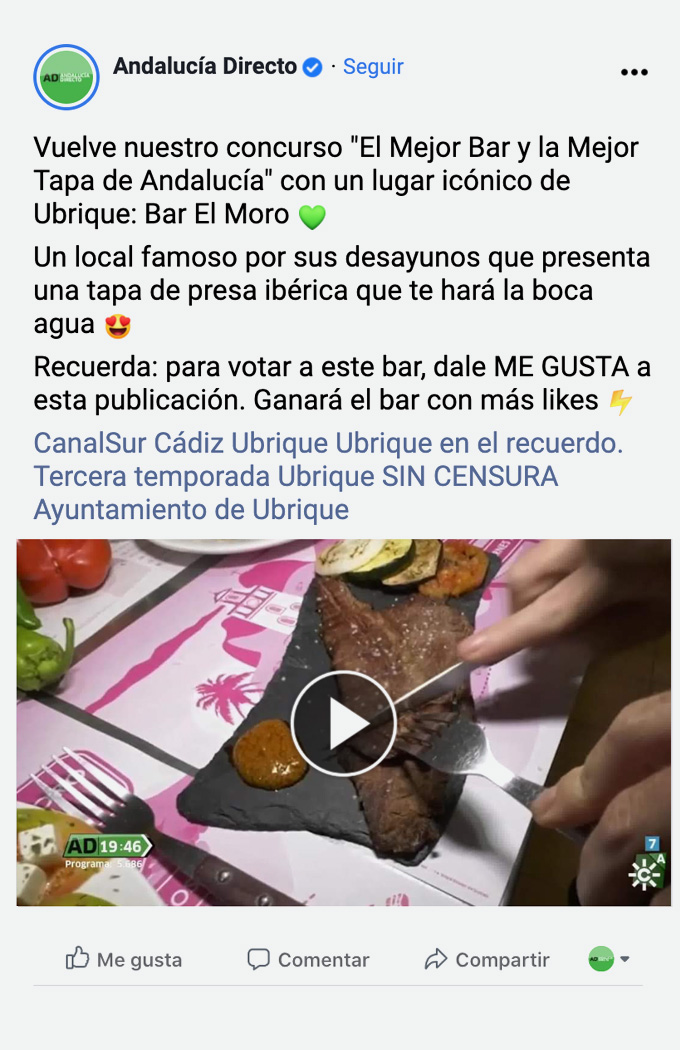680x1050 pixels.
Task: Open Andalucía Directo profile picture
Action: tap(66, 77)
